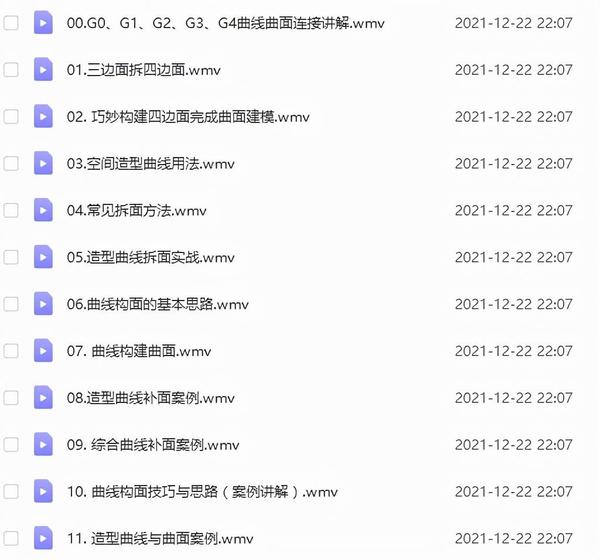The image size is (600, 560).
Task: Open 02. 巧妙构建四边面完成曲面建模.wmv
Action: tap(188, 116)
